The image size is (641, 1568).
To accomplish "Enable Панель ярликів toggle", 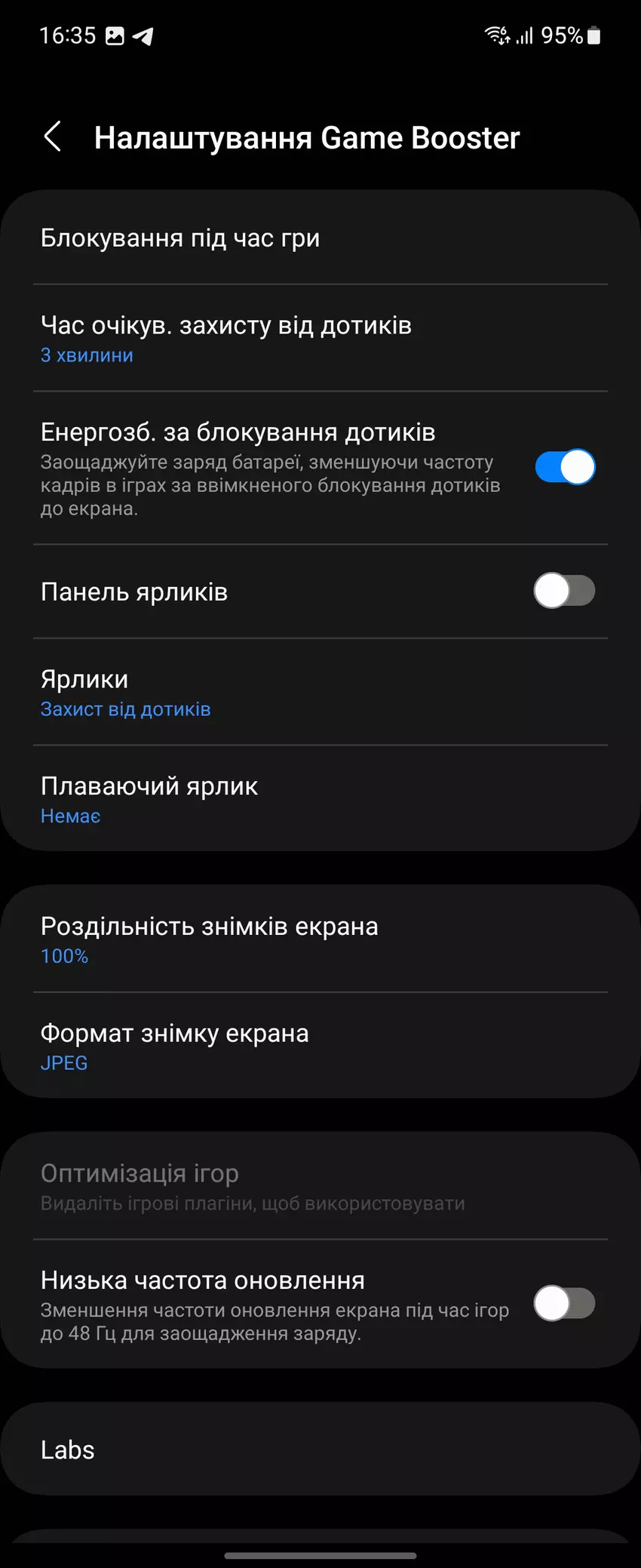I will click(x=564, y=591).
